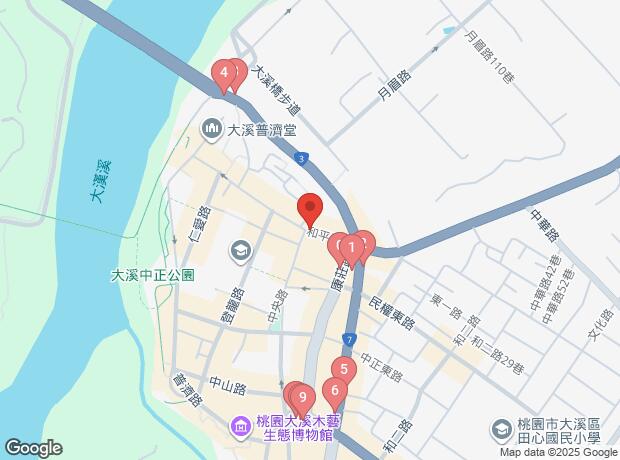Screen dimensions: 620x460
Task: Select map pin number 4
Action: [226, 74]
